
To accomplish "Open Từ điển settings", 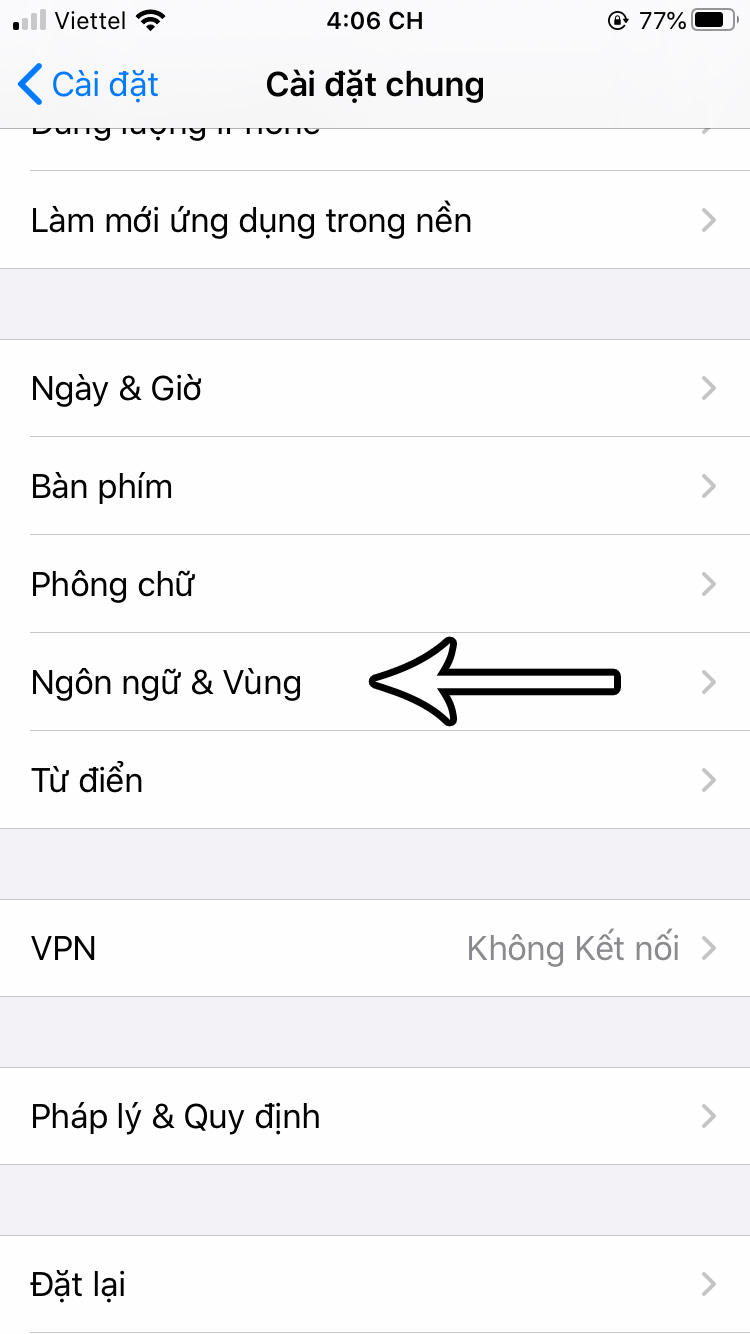I will click(87, 780).
